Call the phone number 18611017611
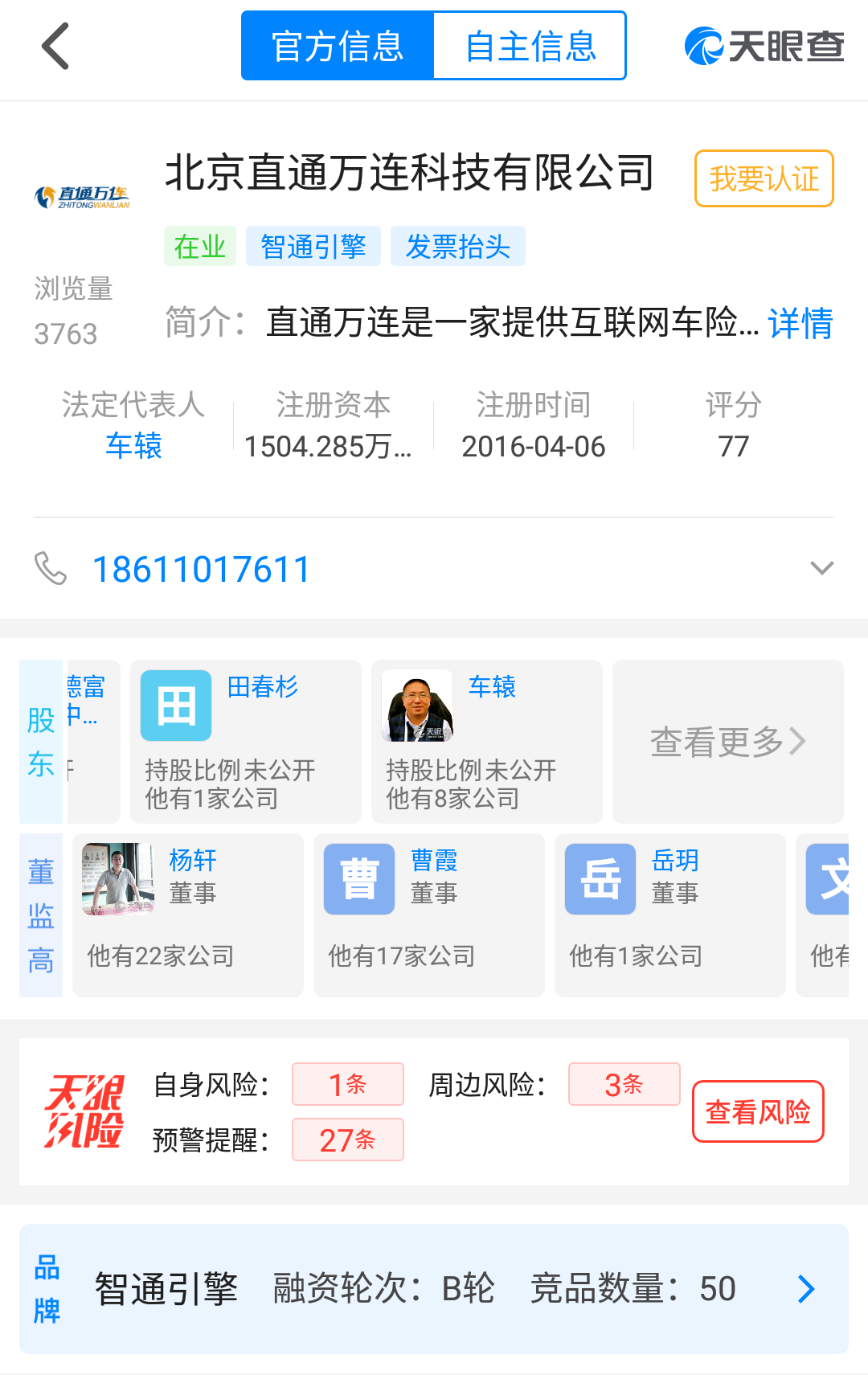The height and width of the screenshot is (1375, 868). coord(201,569)
